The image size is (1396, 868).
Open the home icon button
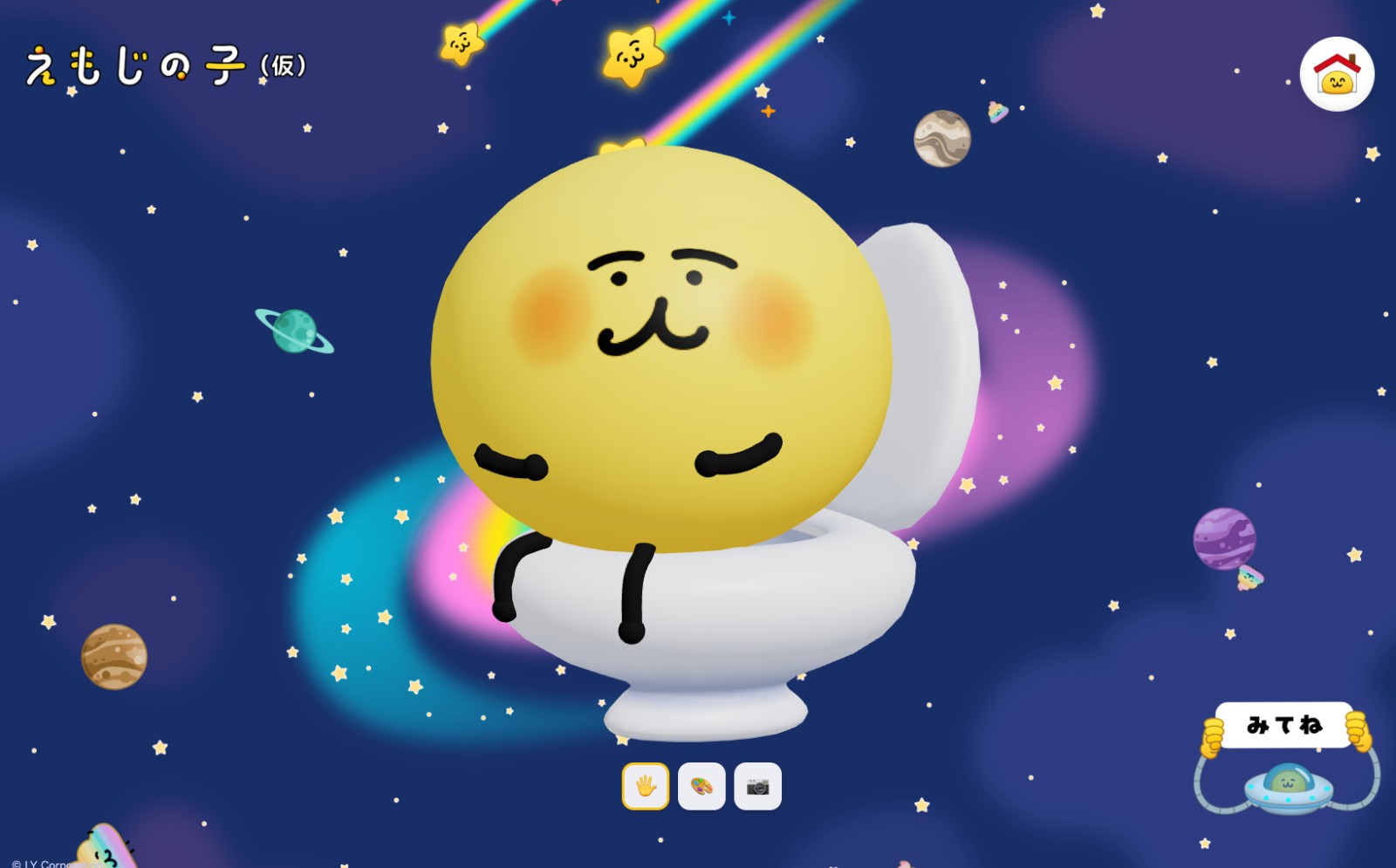[x=1337, y=74]
